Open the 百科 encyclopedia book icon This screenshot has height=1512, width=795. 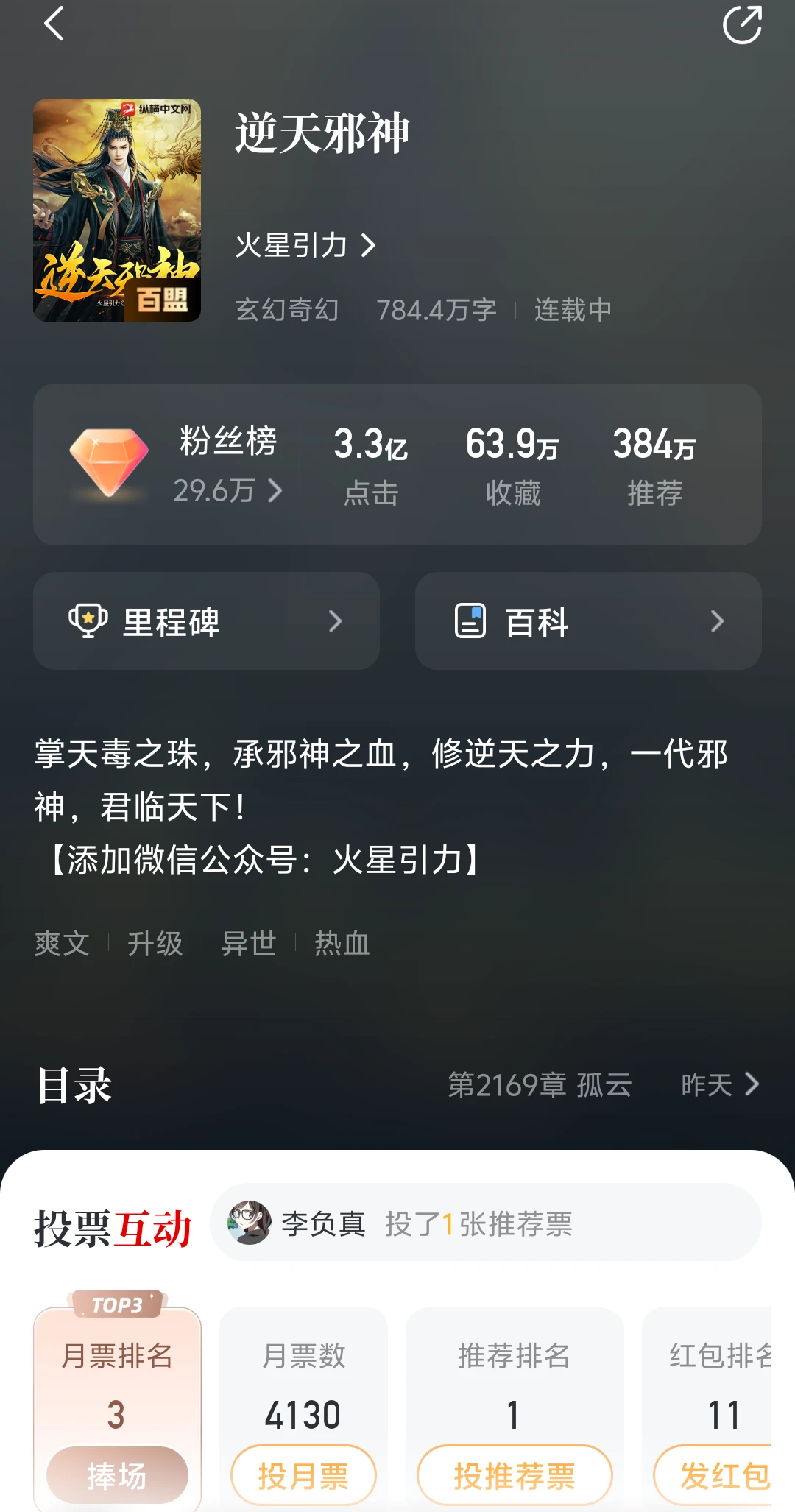click(471, 621)
